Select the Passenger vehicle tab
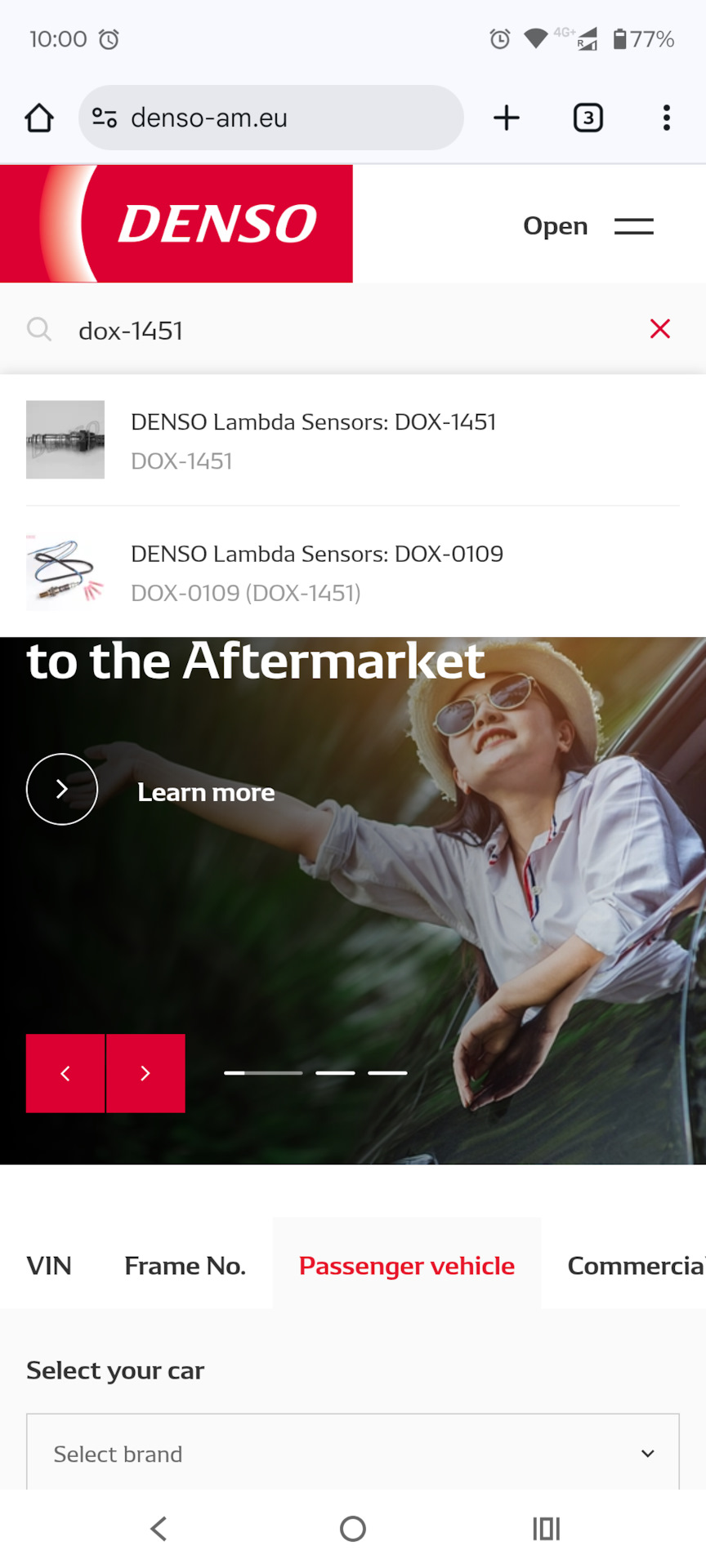This screenshot has width=706, height=1568. (x=406, y=1265)
